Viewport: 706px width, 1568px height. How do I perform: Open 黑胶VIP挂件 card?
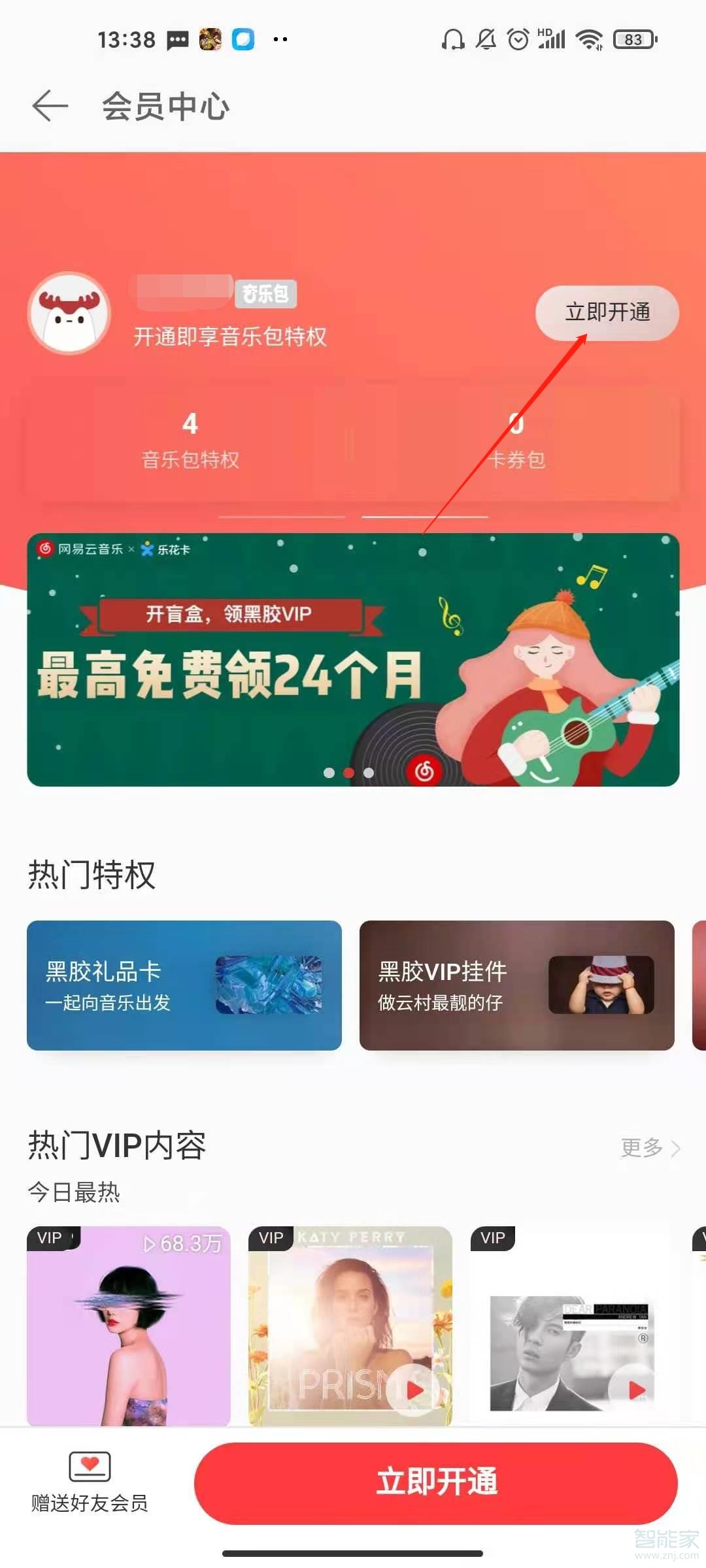pyautogui.click(x=516, y=985)
